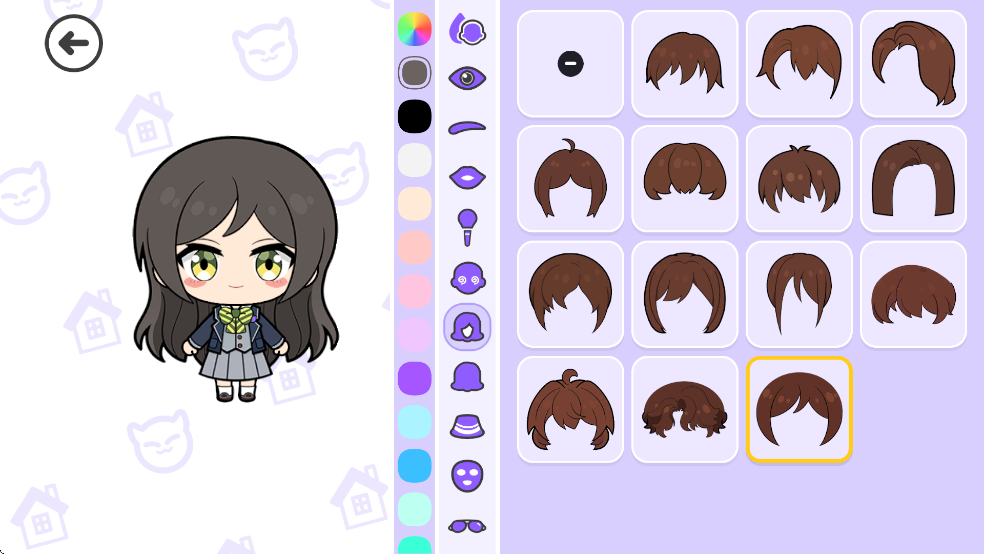Screen dimensions: 984x554
Task: Choose the side-swept long hair style
Action: click(x=913, y=64)
